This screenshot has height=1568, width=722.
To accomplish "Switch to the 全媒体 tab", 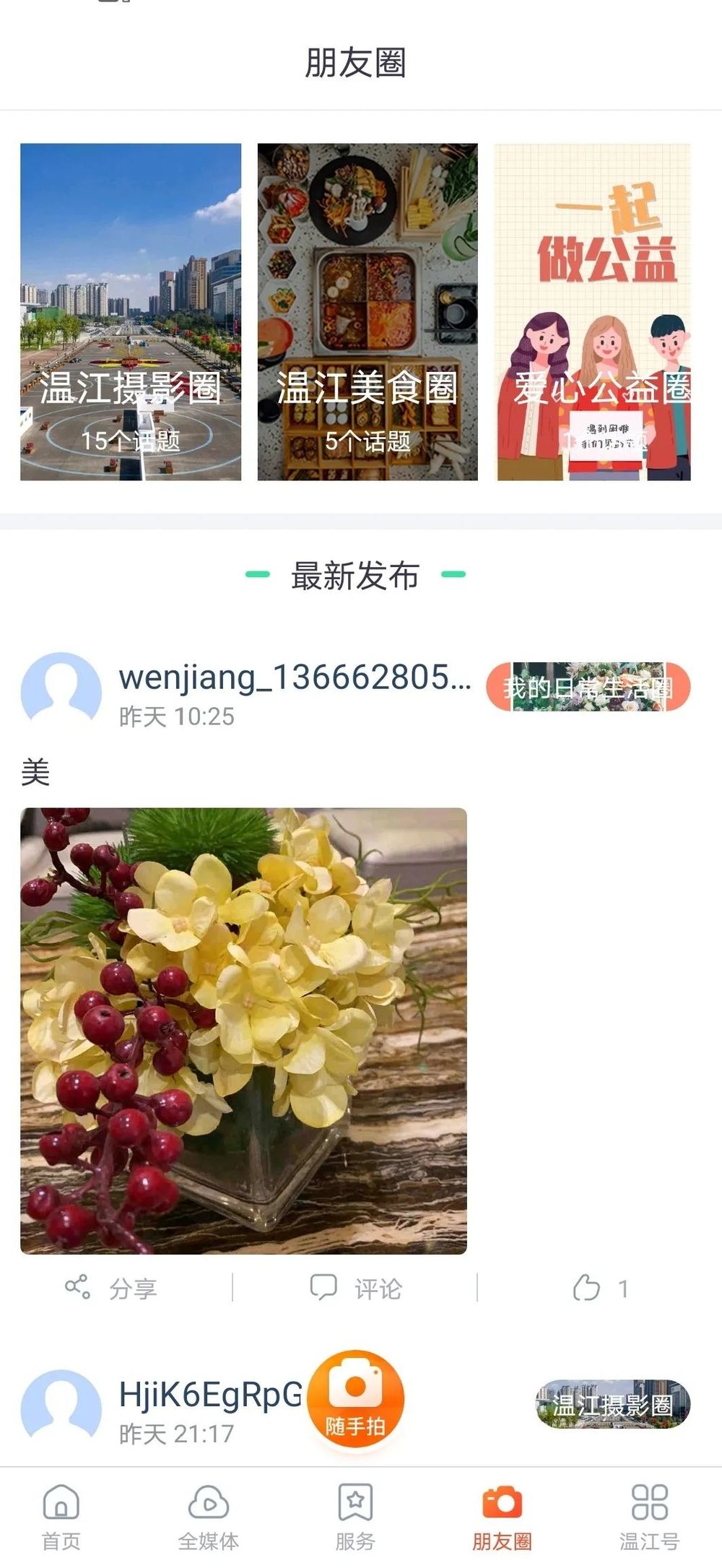I will click(208, 1516).
